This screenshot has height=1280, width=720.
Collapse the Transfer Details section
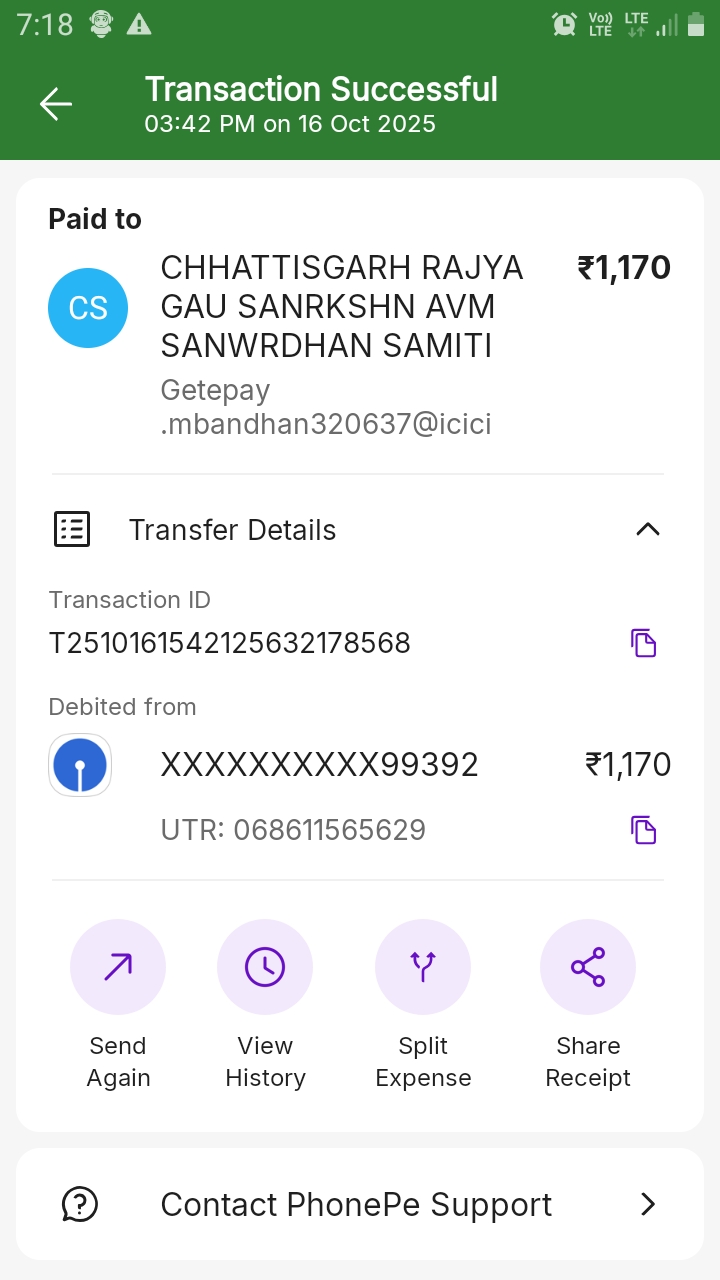(x=648, y=529)
